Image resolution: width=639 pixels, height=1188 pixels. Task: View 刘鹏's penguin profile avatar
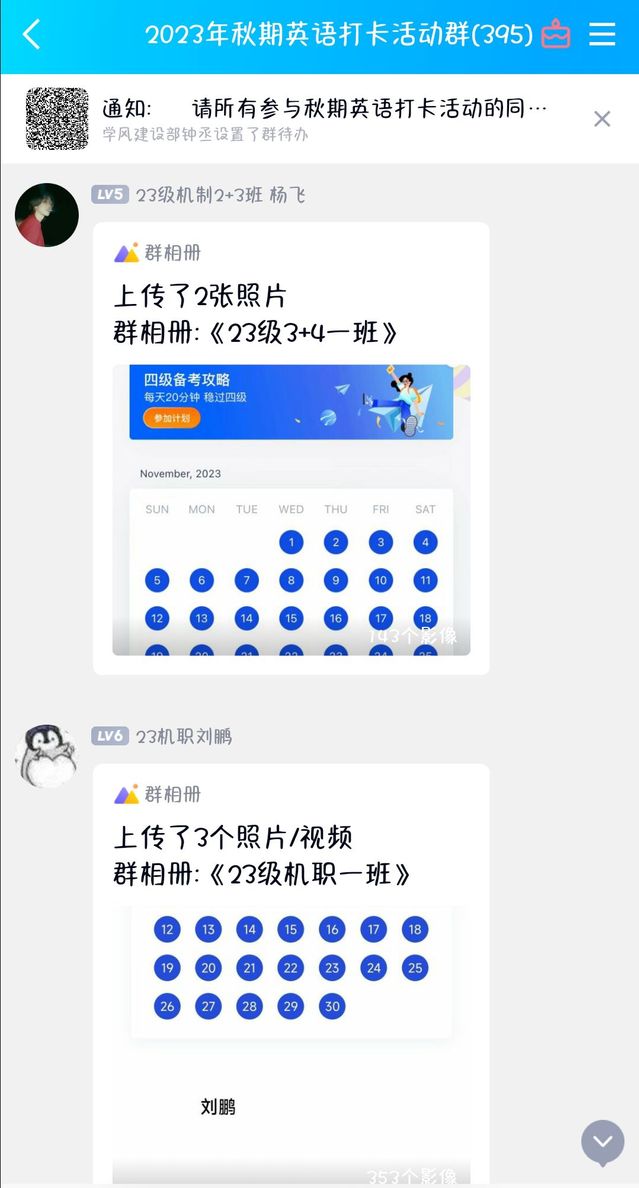click(x=47, y=756)
